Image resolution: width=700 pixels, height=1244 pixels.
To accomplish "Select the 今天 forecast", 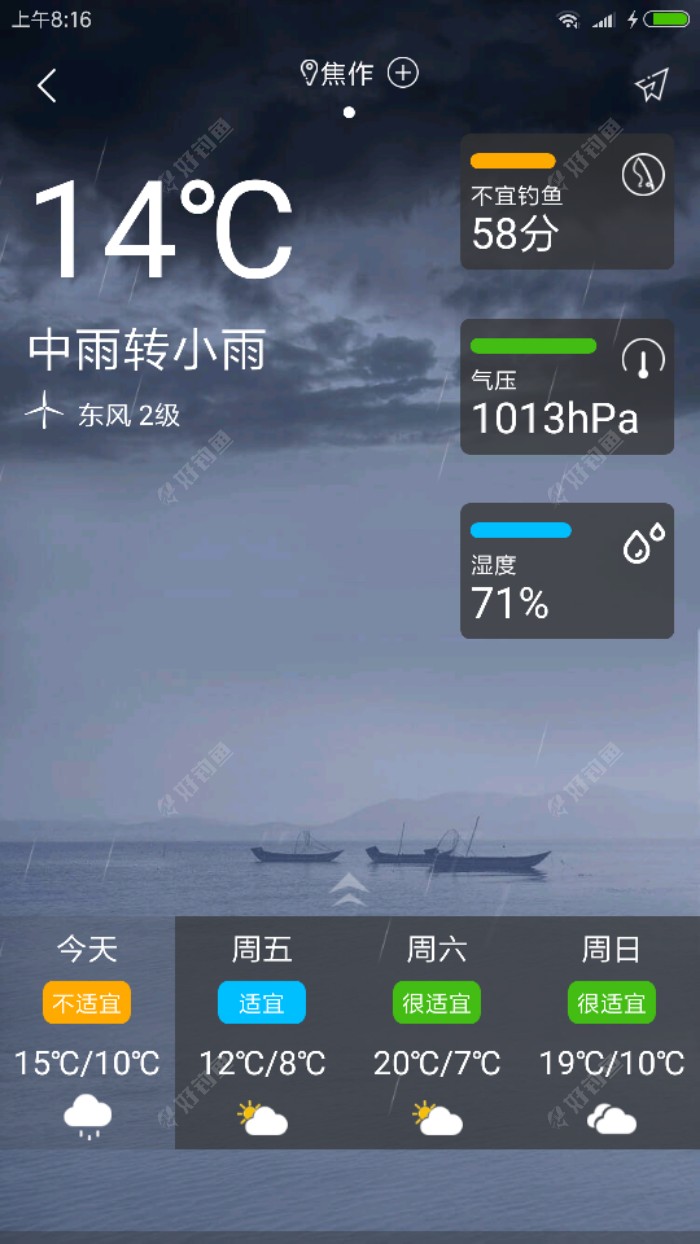I will click(87, 1032).
